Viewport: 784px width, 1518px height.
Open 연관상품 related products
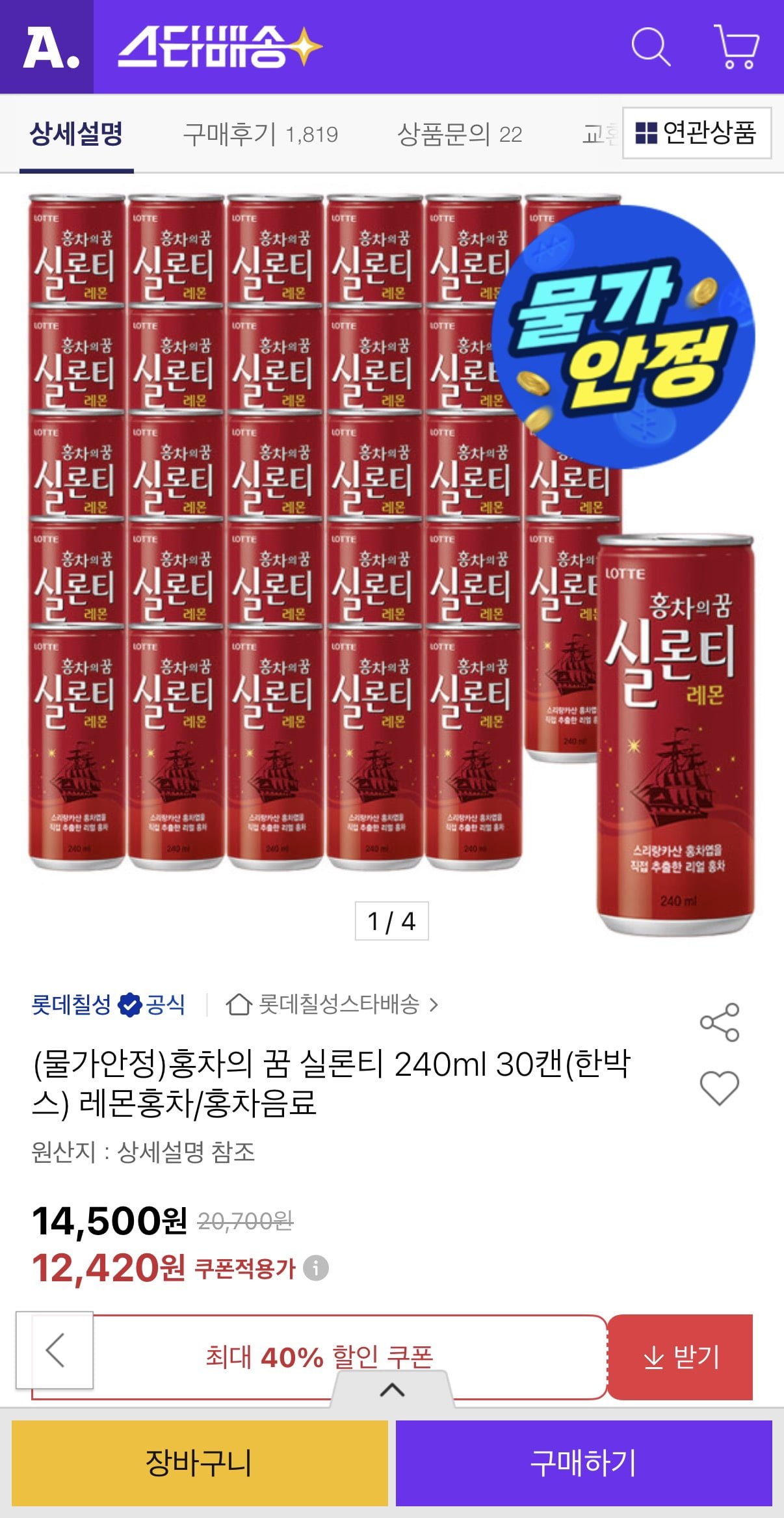coord(696,133)
